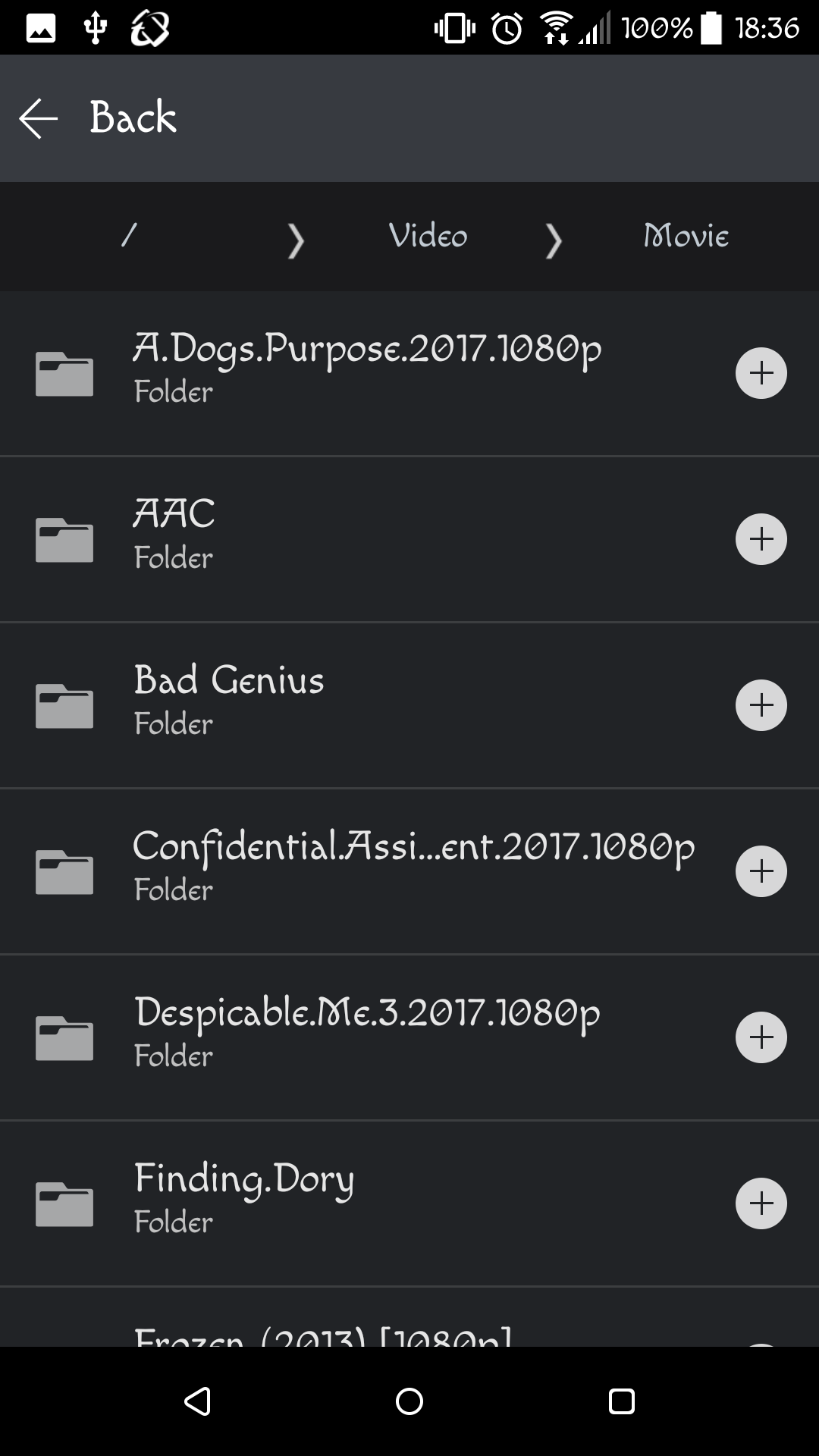Jump to root folder in breadcrumb
Image resolution: width=819 pixels, height=1456 pixels.
click(x=128, y=236)
